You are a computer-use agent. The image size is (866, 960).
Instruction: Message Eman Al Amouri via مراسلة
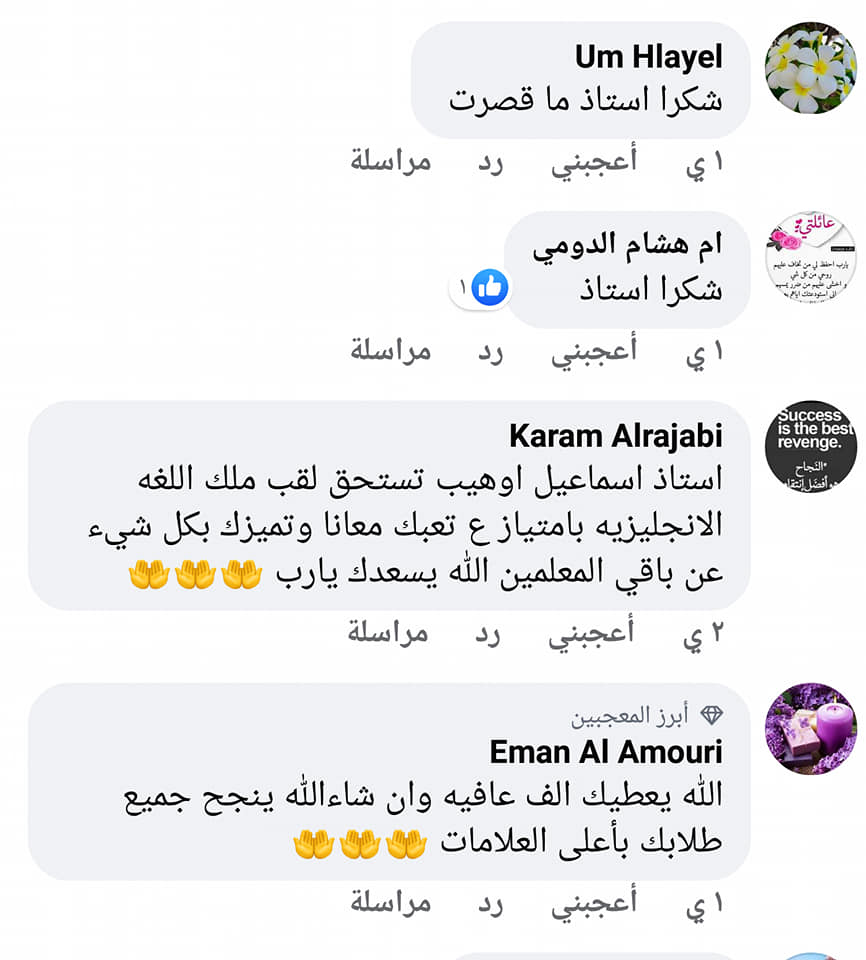point(391,904)
